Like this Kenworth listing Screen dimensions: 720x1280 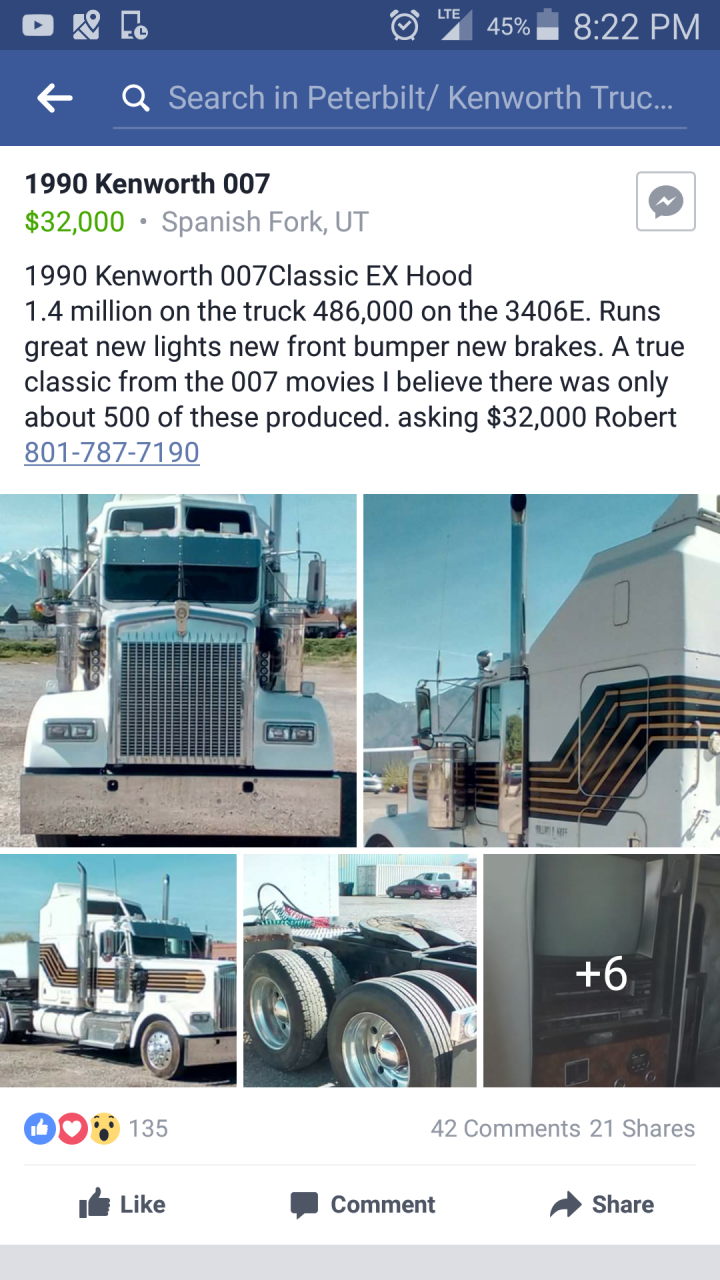tap(122, 1204)
